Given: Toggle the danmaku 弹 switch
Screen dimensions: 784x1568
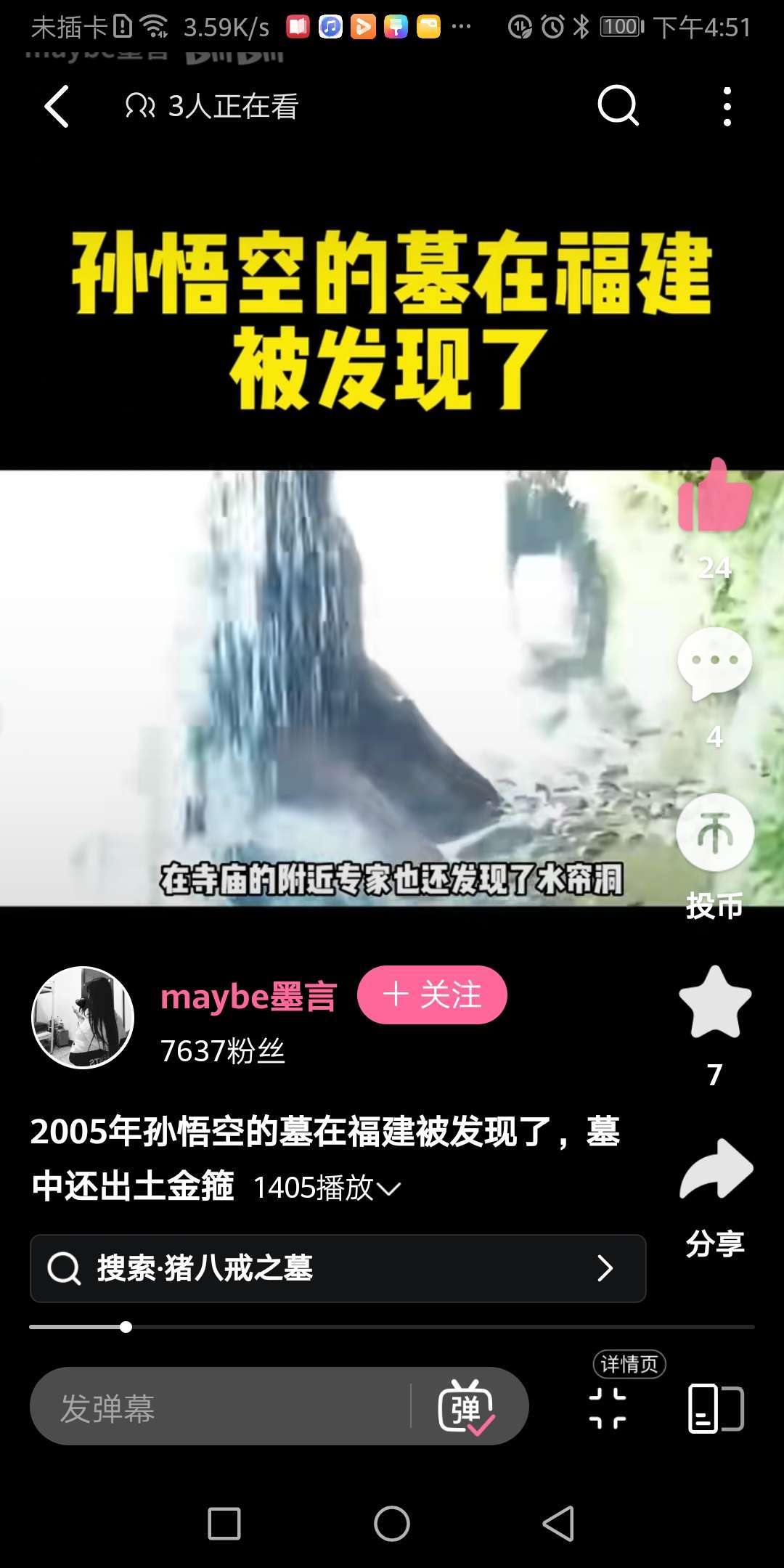Looking at the screenshot, I should (x=466, y=1407).
